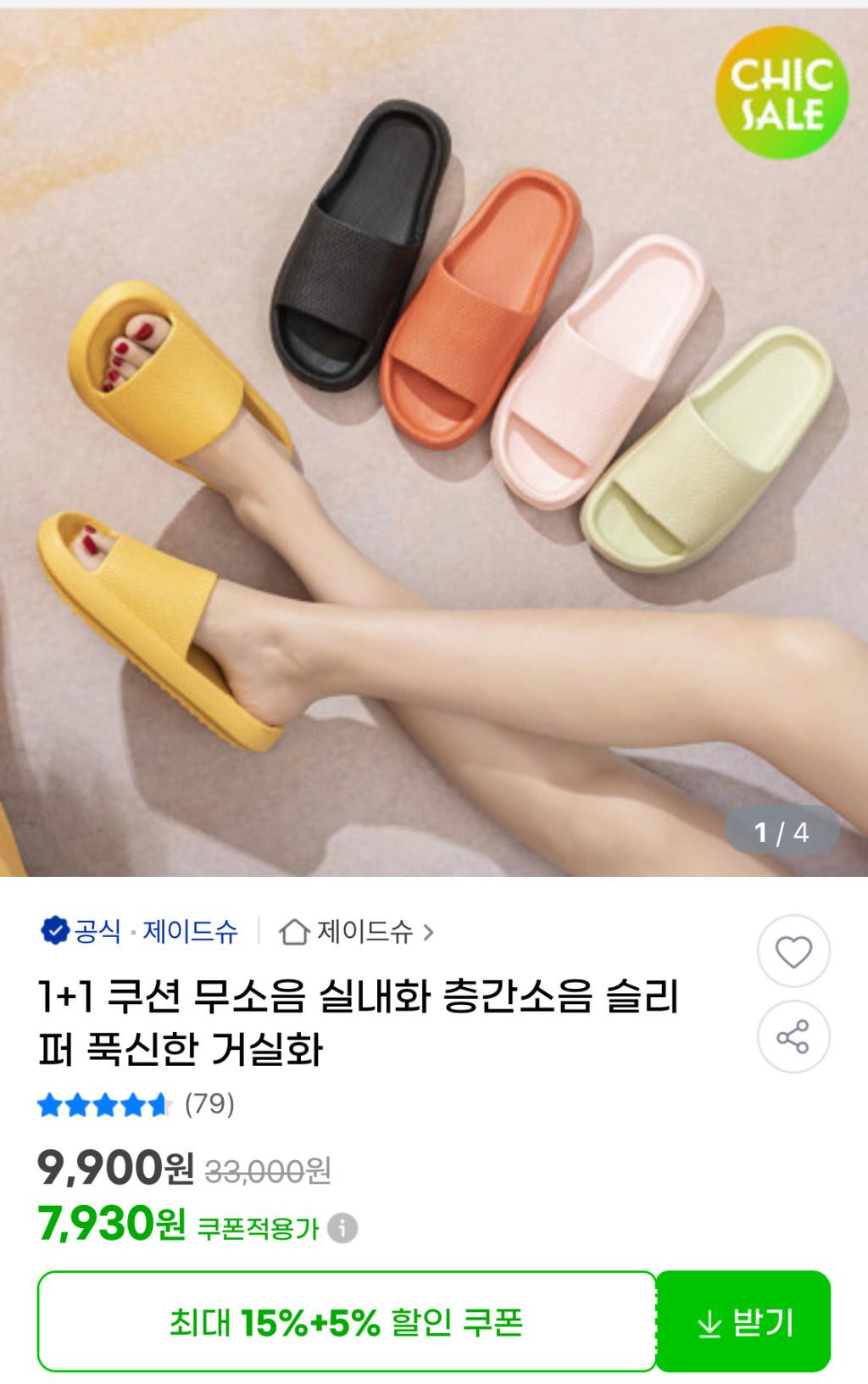The height and width of the screenshot is (1384, 868).
Task: Open the official 제이드슈 brand link
Action: (140, 931)
